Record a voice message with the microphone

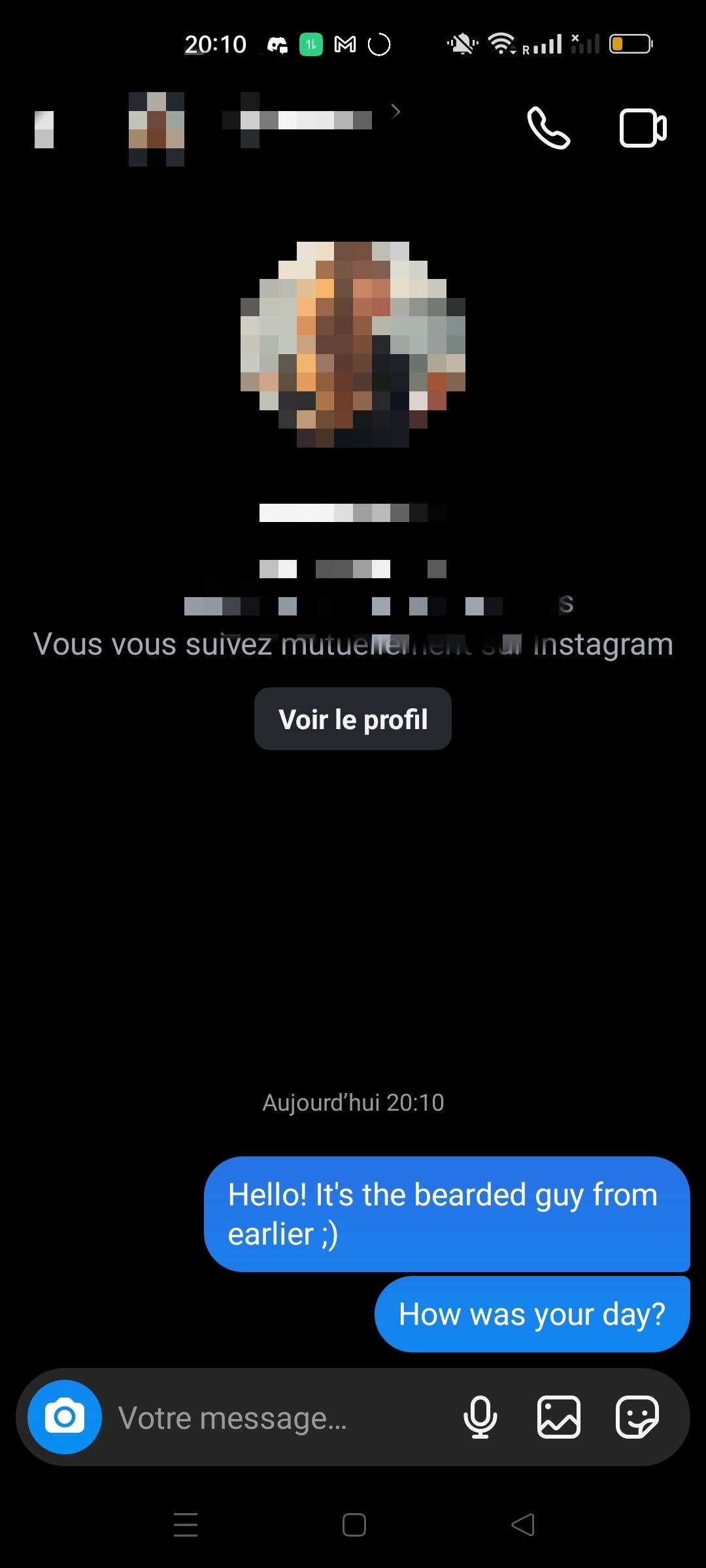480,1417
